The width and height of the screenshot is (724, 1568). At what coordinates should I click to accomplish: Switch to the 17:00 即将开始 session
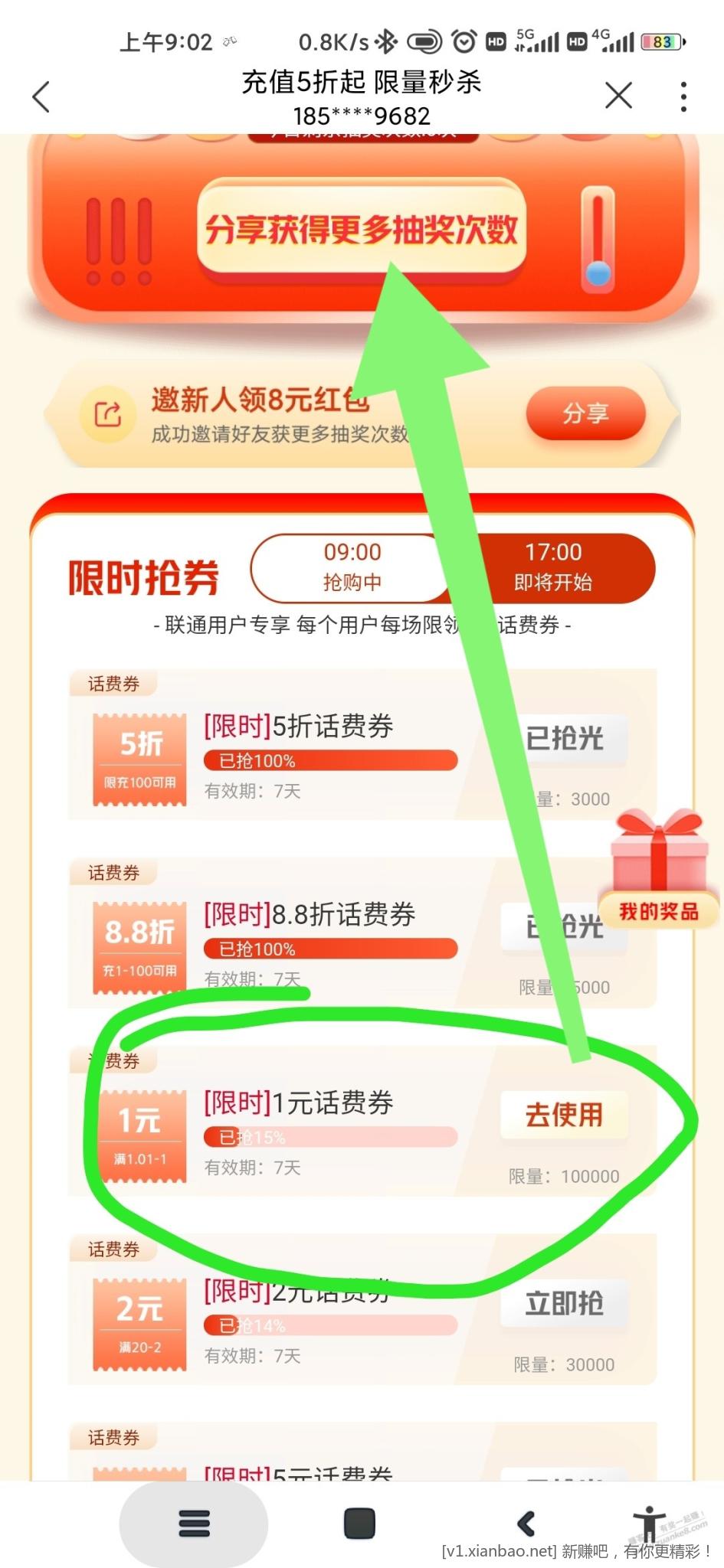click(x=553, y=567)
